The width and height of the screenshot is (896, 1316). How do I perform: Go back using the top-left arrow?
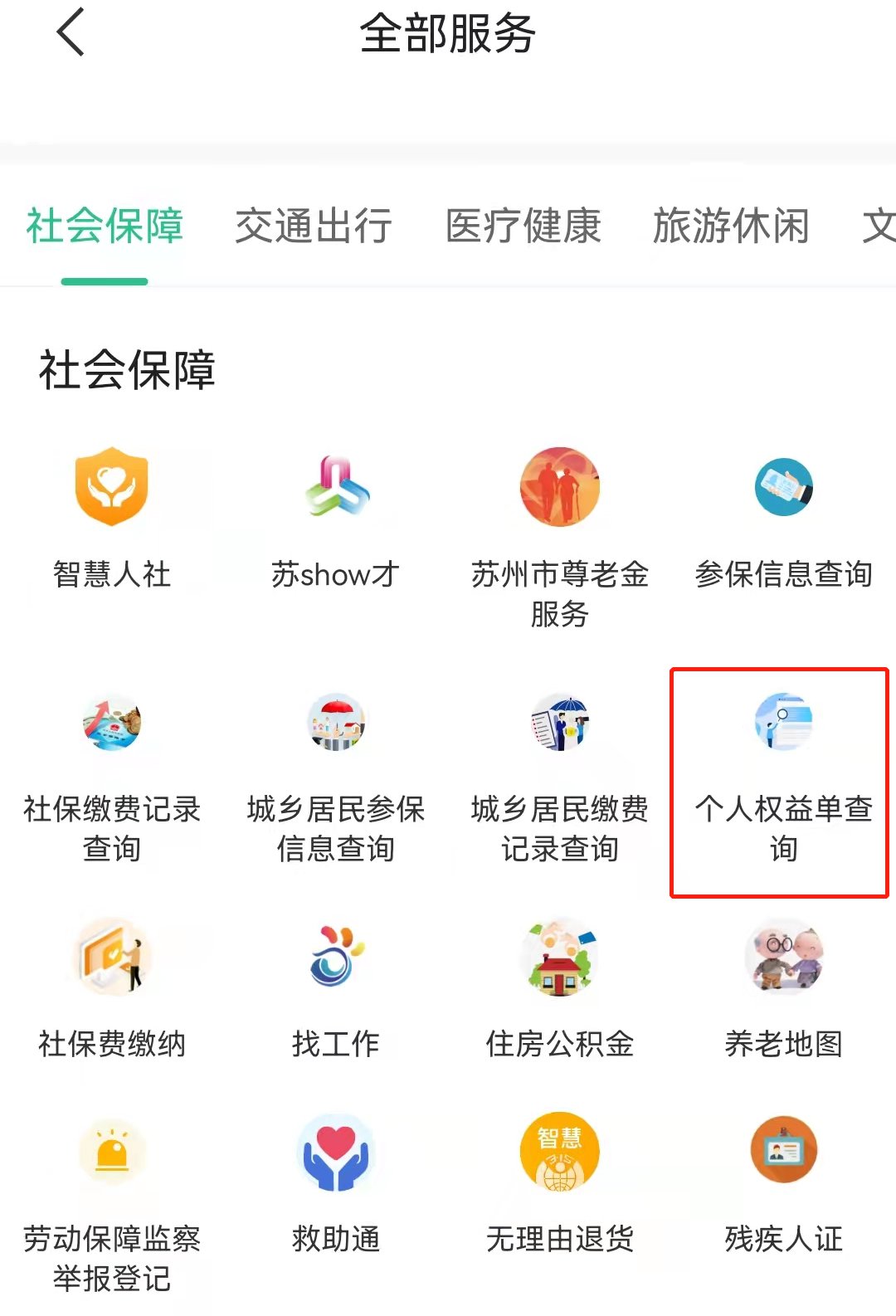[x=71, y=33]
